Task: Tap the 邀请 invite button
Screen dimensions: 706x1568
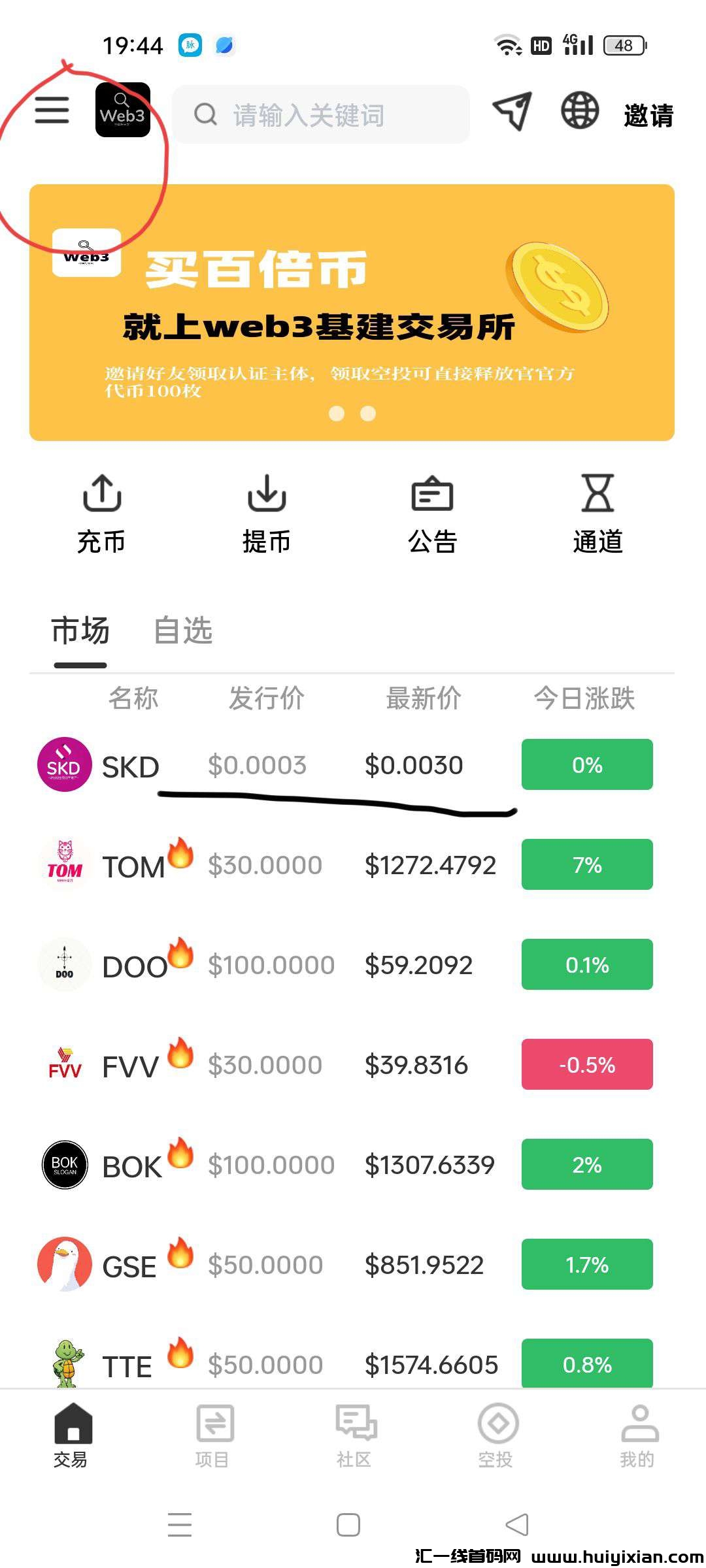Action: click(648, 116)
